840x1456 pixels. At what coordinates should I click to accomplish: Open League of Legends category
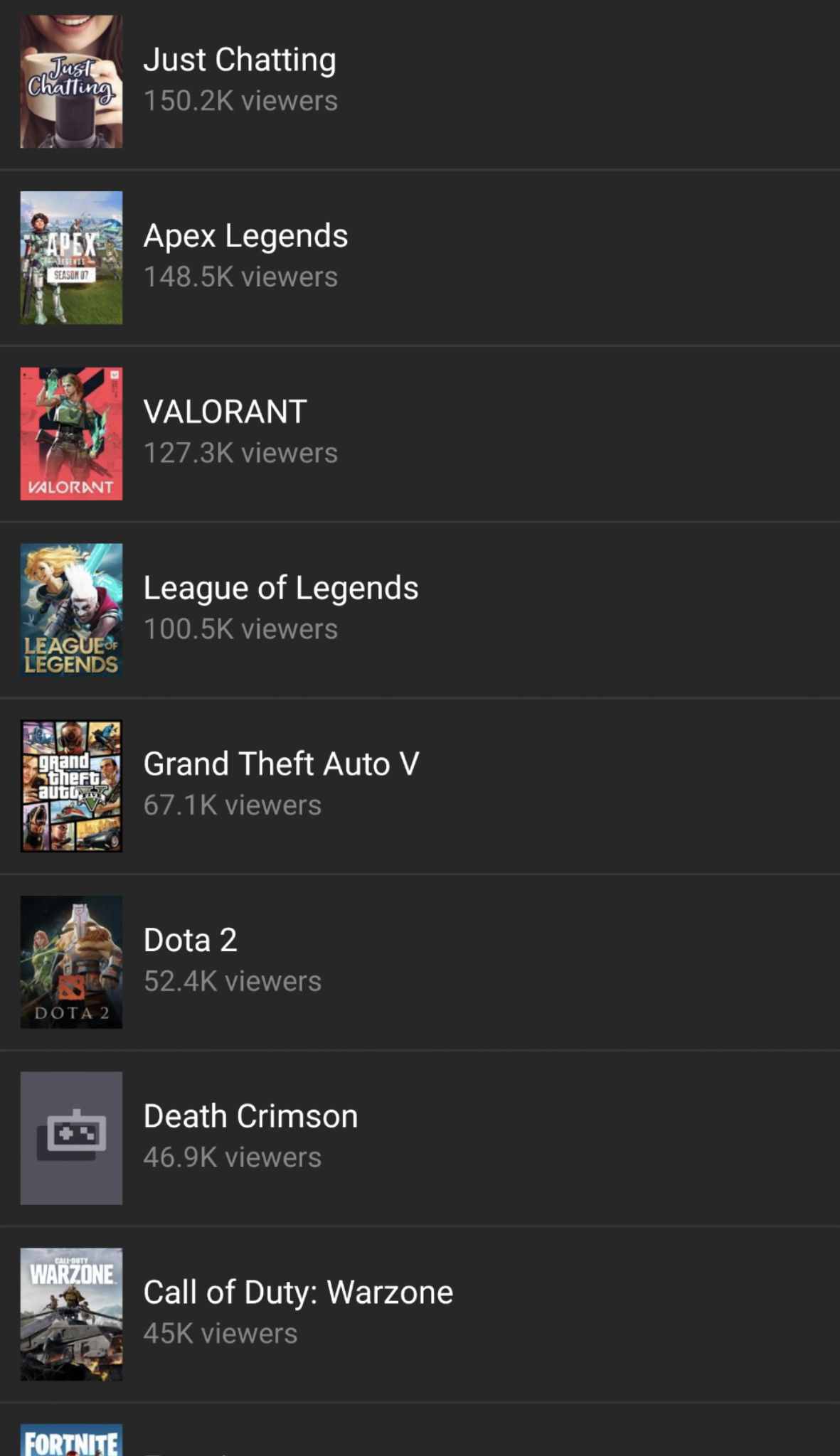(x=280, y=589)
